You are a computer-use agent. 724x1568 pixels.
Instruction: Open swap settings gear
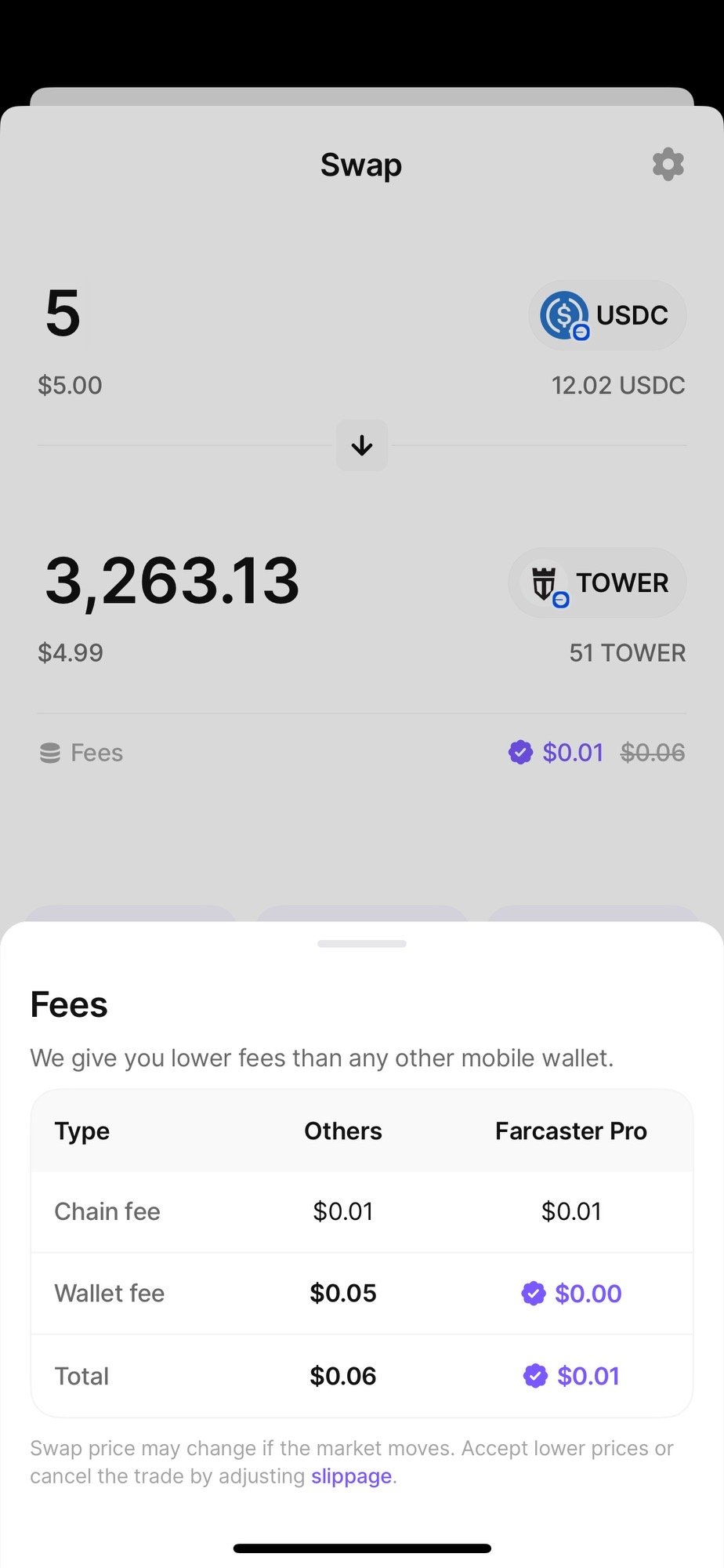click(668, 165)
